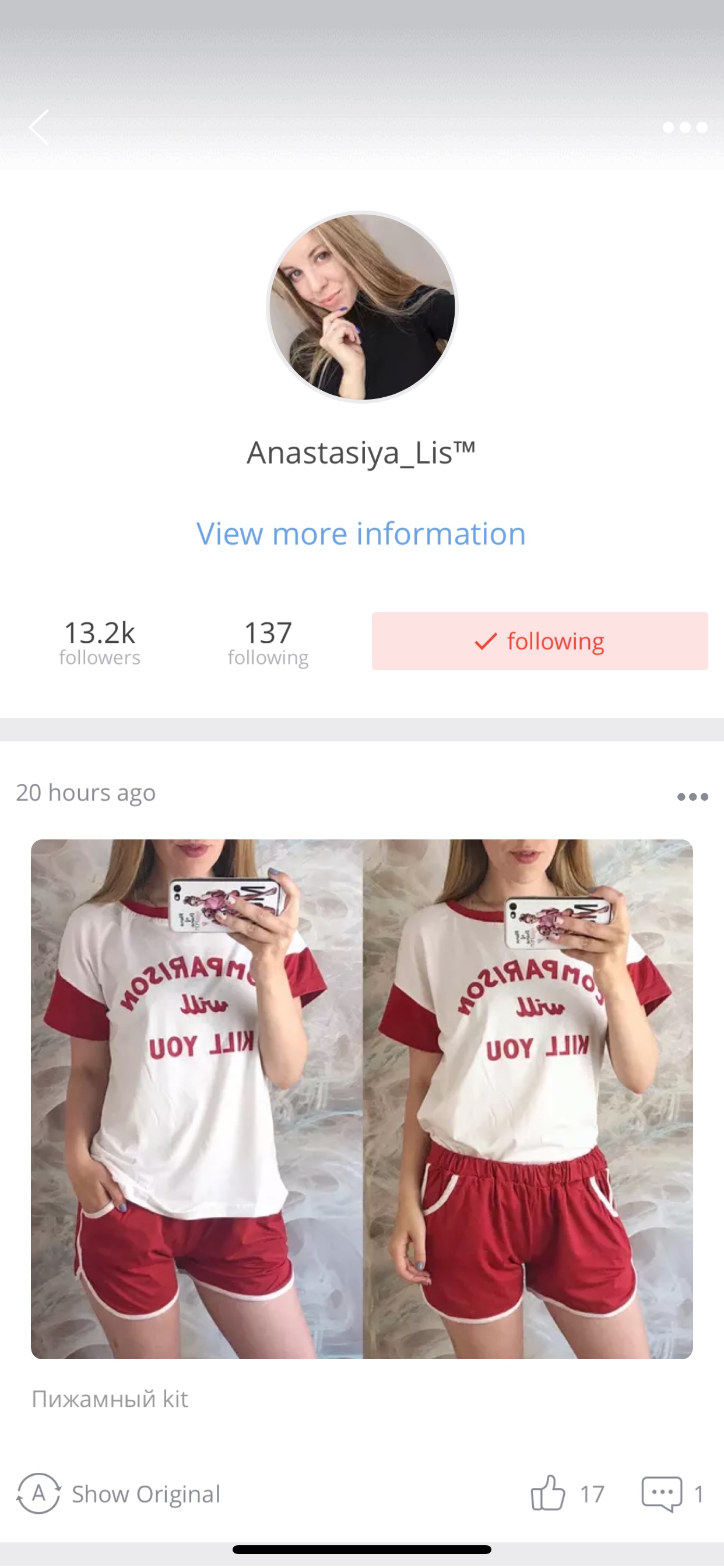This screenshot has width=724, height=1568.
Task: Open the profile overflow menu in header
Action: pyautogui.click(x=685, y=127)
